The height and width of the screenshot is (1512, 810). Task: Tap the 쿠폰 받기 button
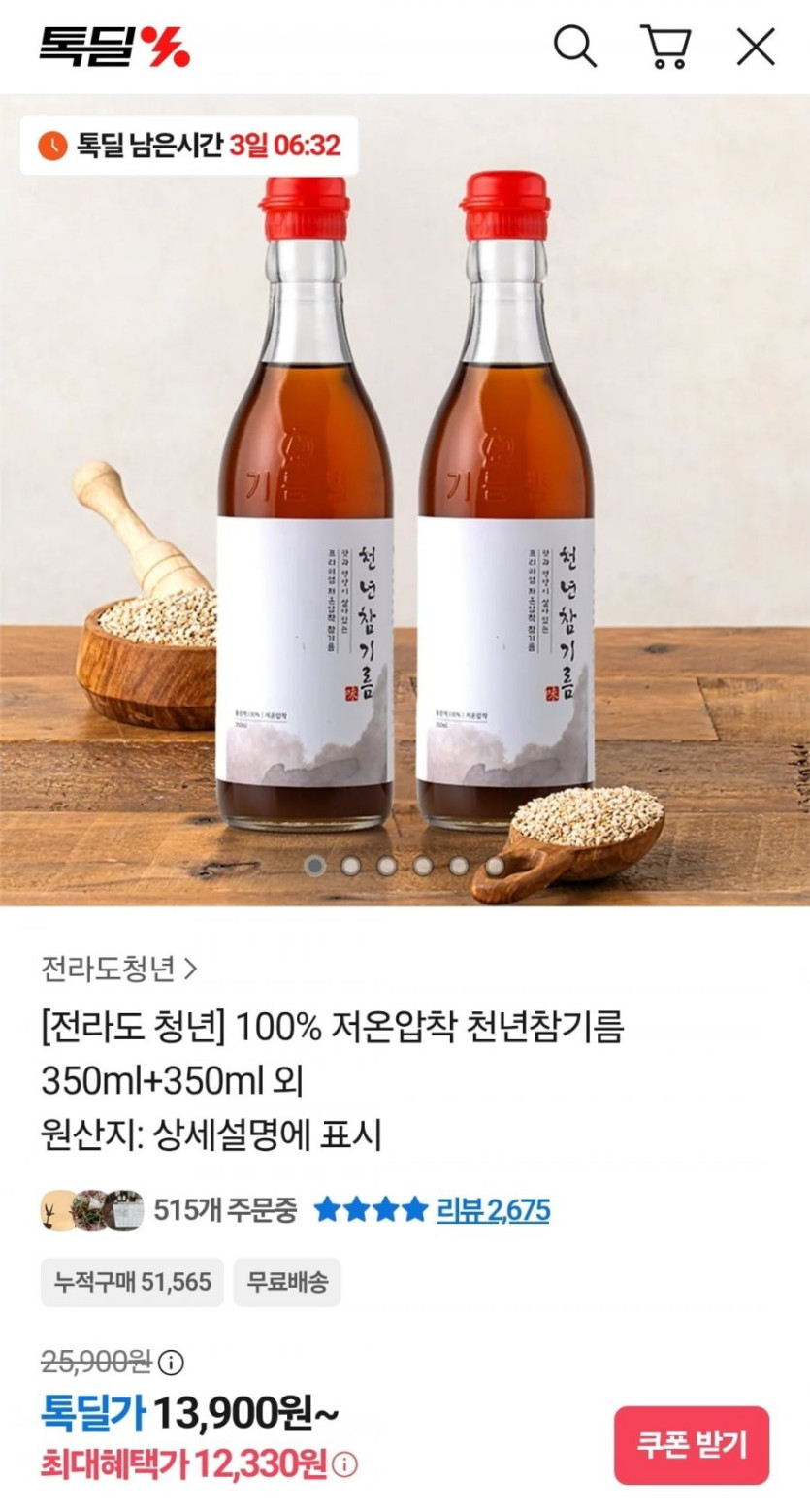[691, 1445]
